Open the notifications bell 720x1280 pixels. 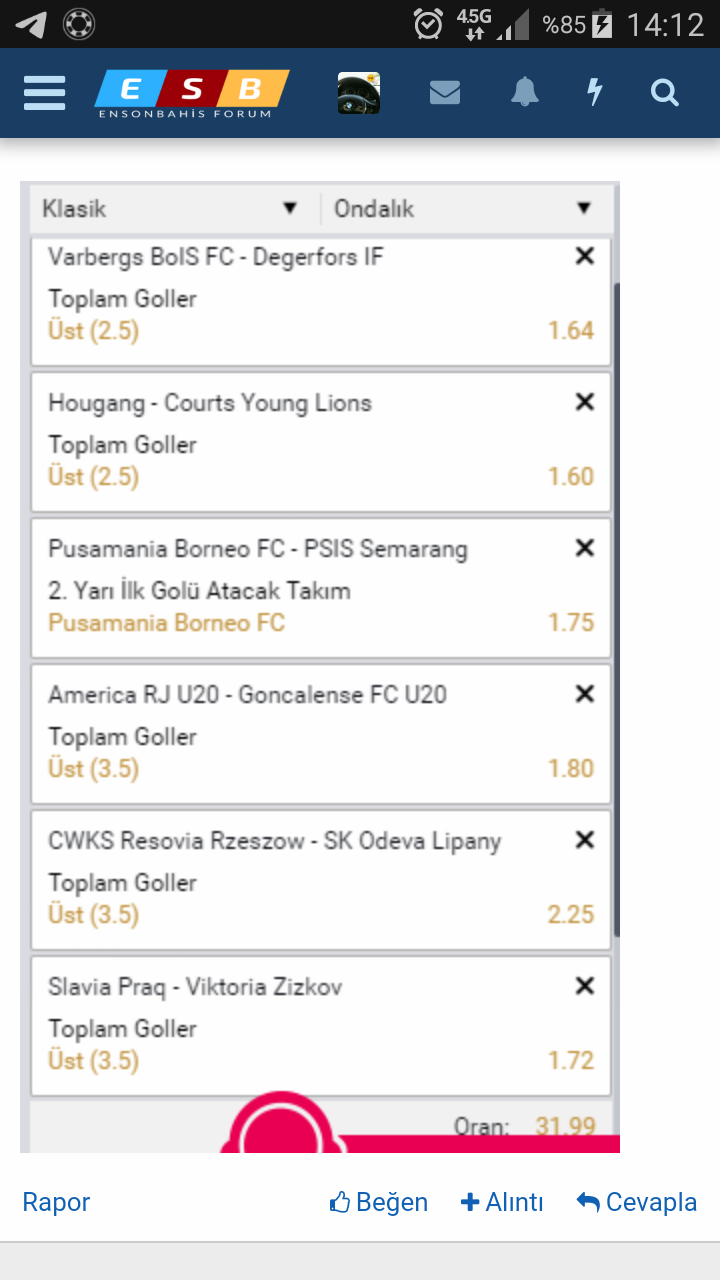click(x=525, y=93)
